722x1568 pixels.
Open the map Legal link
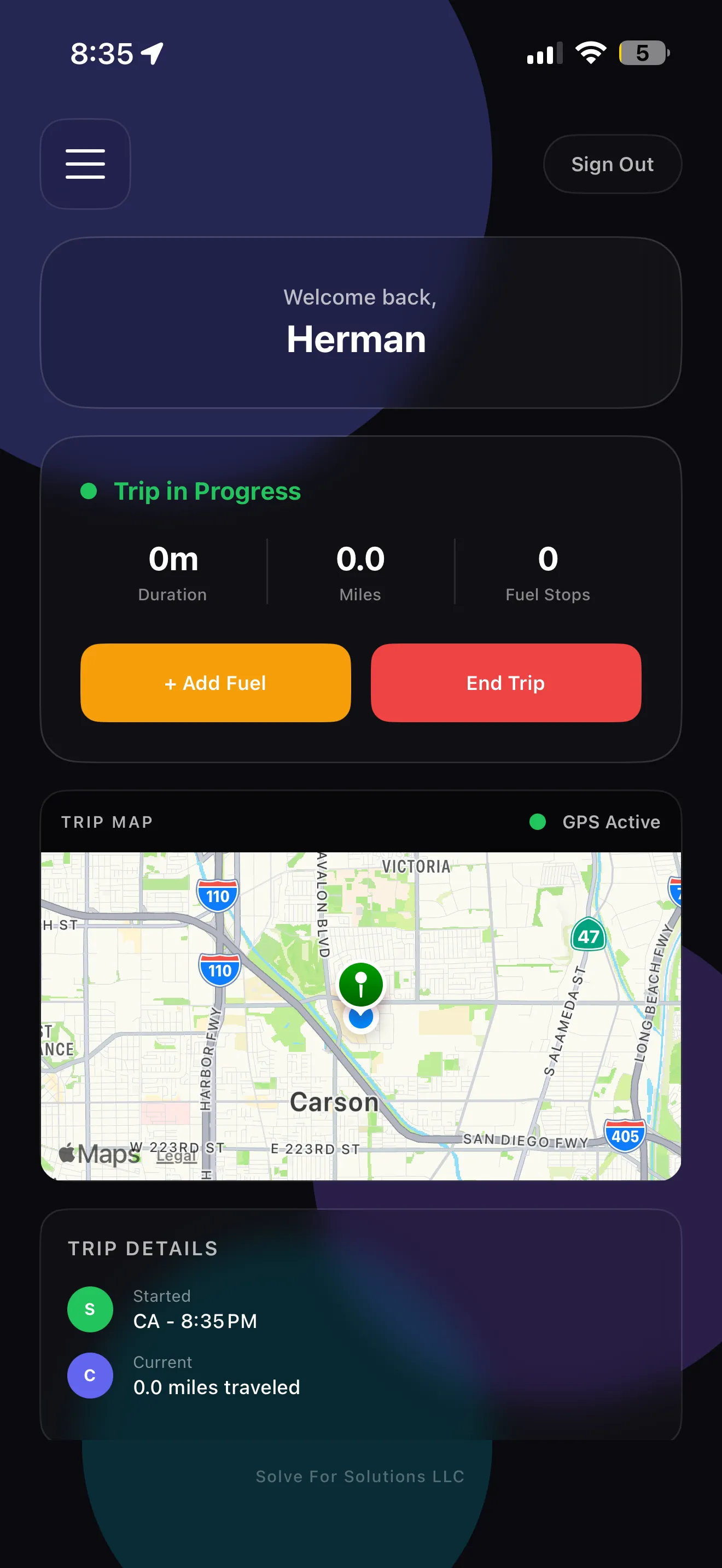click(176, 1155)
